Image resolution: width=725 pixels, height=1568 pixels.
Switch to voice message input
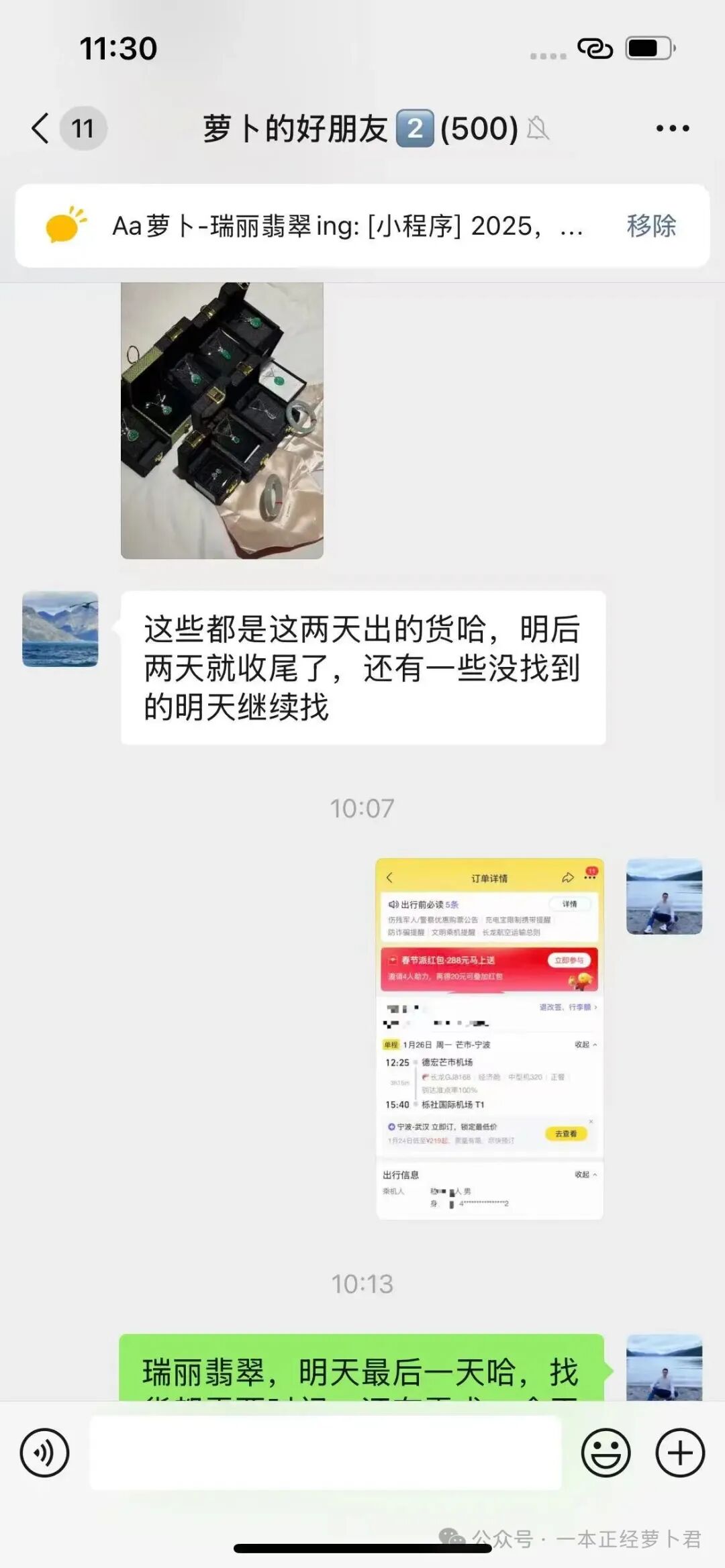44,1453
